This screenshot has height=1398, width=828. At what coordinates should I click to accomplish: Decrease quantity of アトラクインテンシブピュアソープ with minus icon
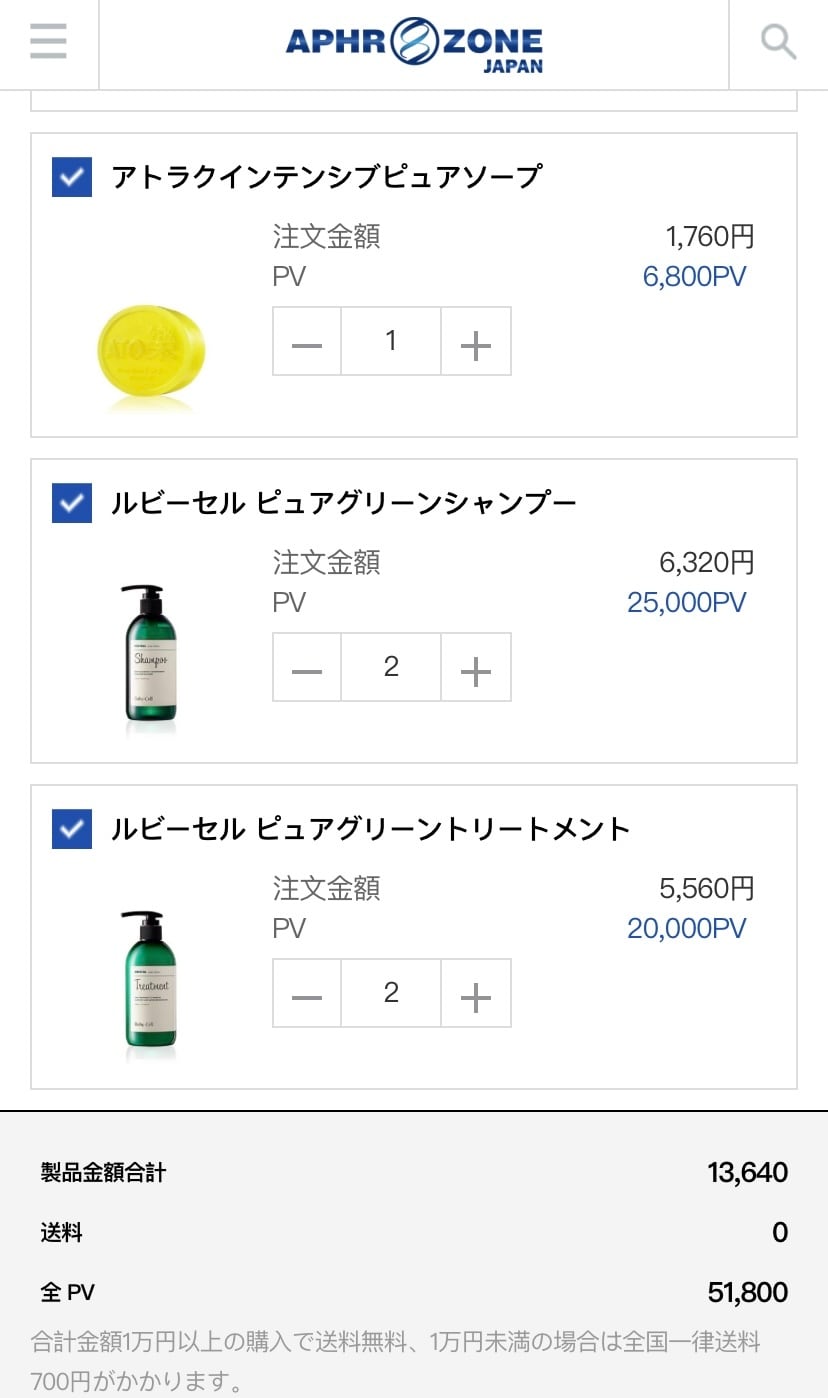(306, 341)
